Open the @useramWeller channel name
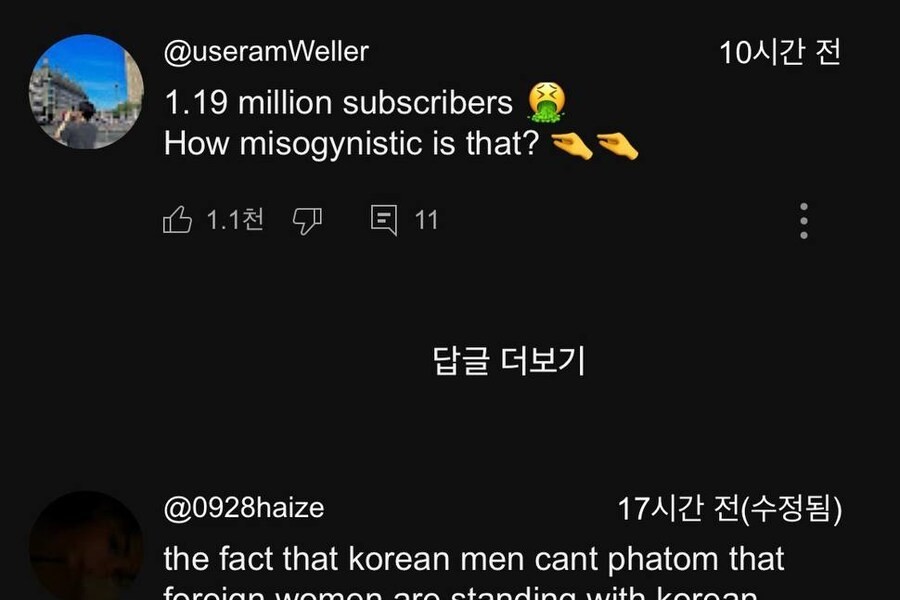Screen dimensions: 900x600 pyautogui.click(x=266, y=52)
